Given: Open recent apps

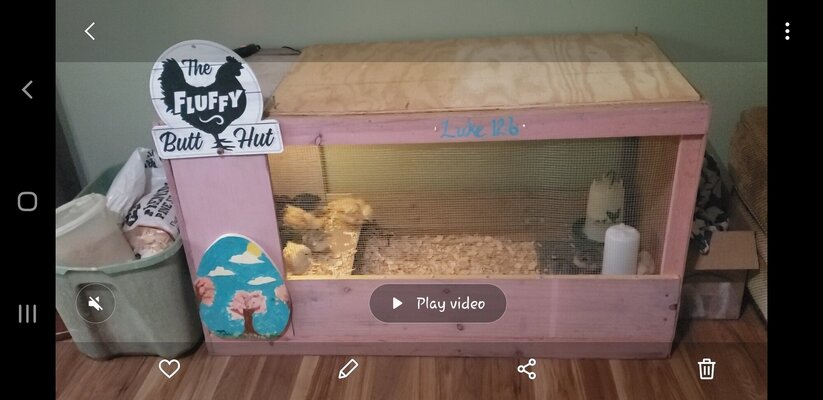Looking at the screenshot, I should pyautogui.click(x=27, y=314).
